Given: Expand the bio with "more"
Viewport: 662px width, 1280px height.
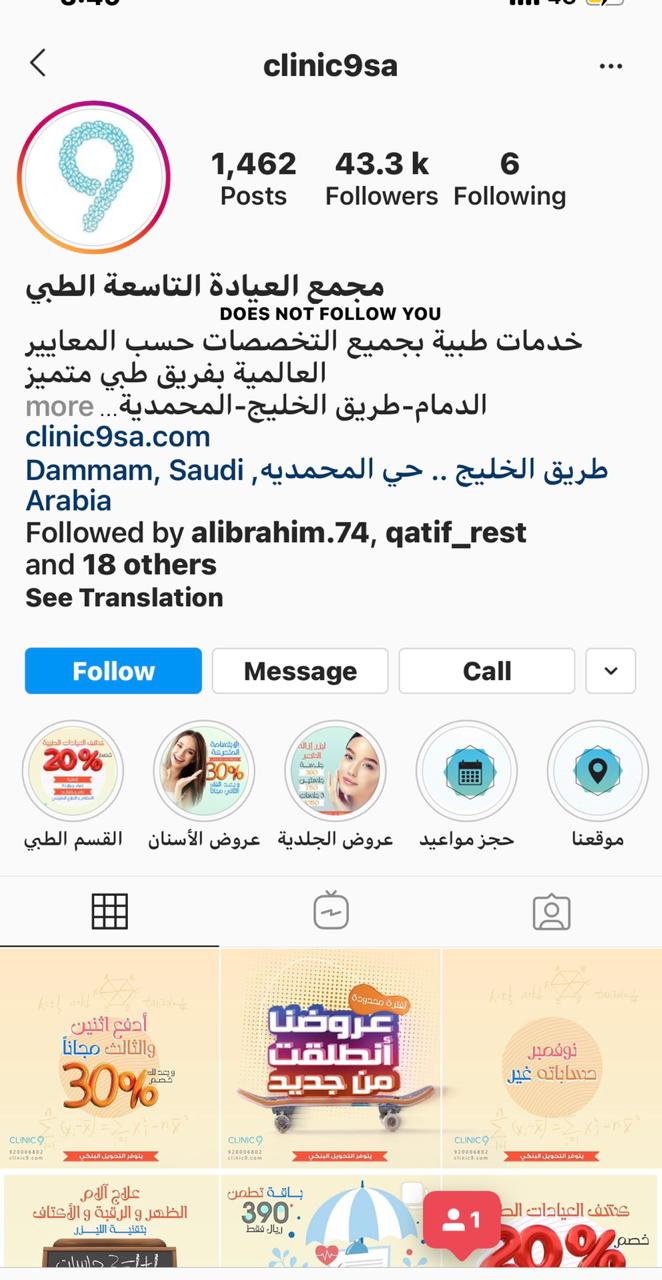Looking at the screenshot, I should (x=60, y=407).
